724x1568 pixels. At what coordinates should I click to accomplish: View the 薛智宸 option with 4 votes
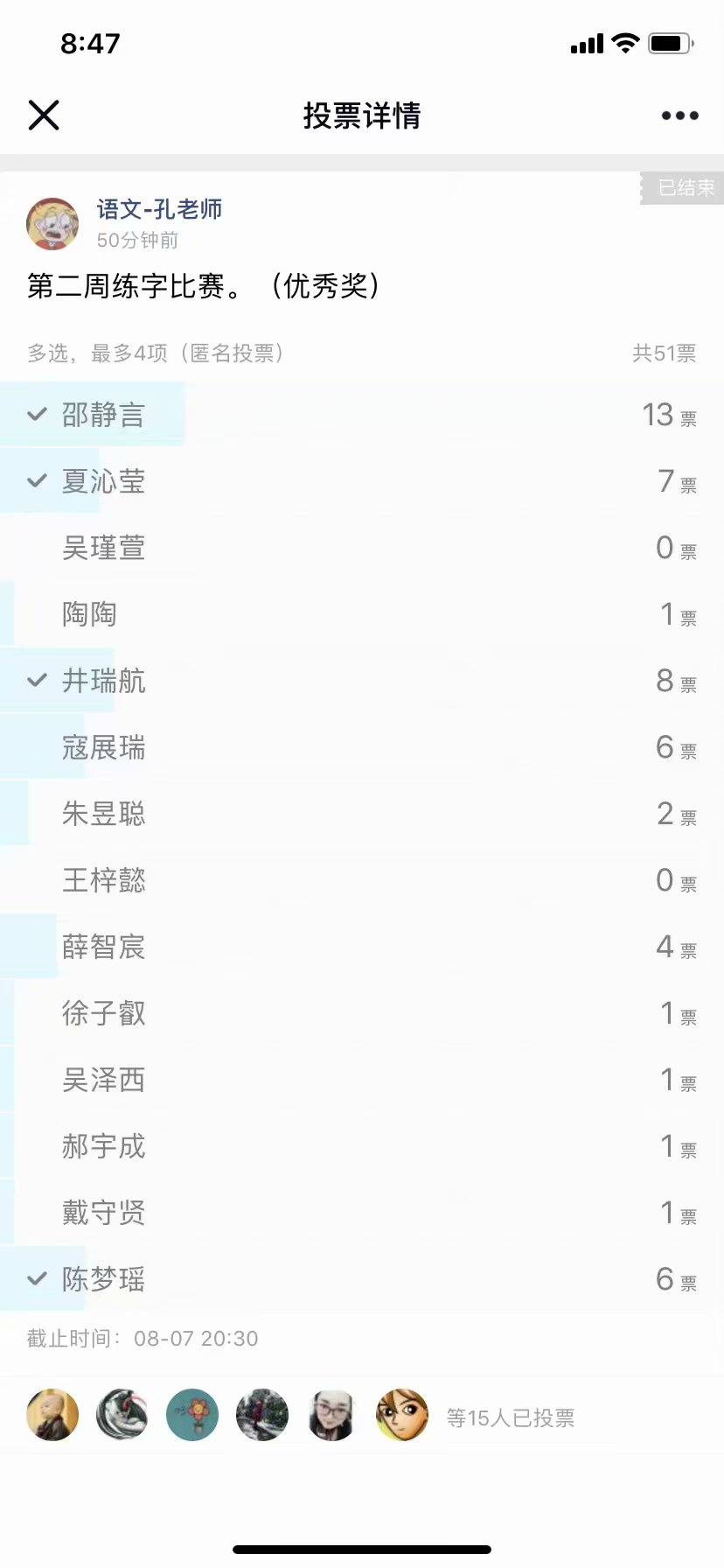(x=362, y=946)
